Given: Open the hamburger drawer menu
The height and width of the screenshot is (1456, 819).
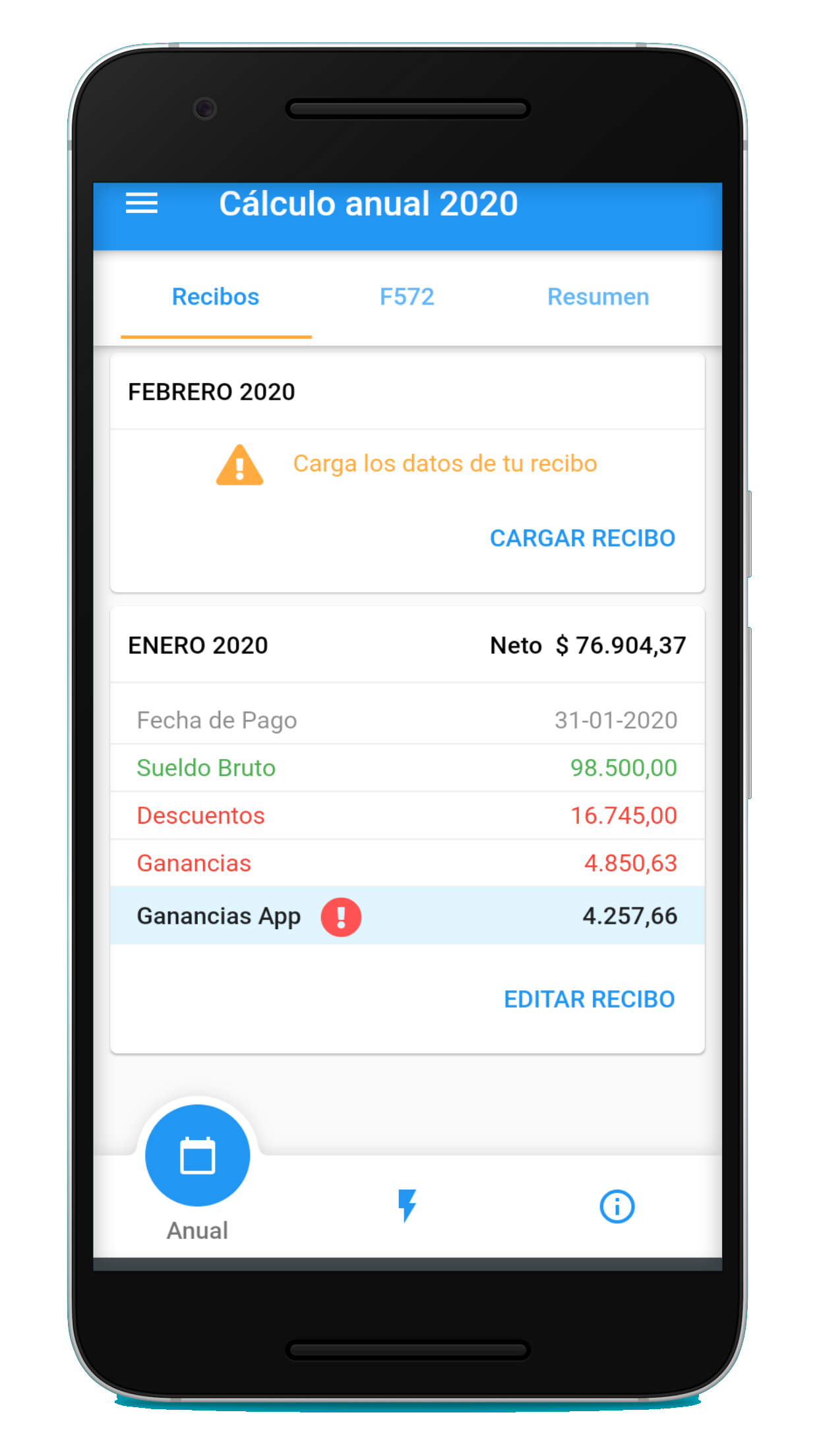Looking at the screenshot, I should tap(142, 203).
